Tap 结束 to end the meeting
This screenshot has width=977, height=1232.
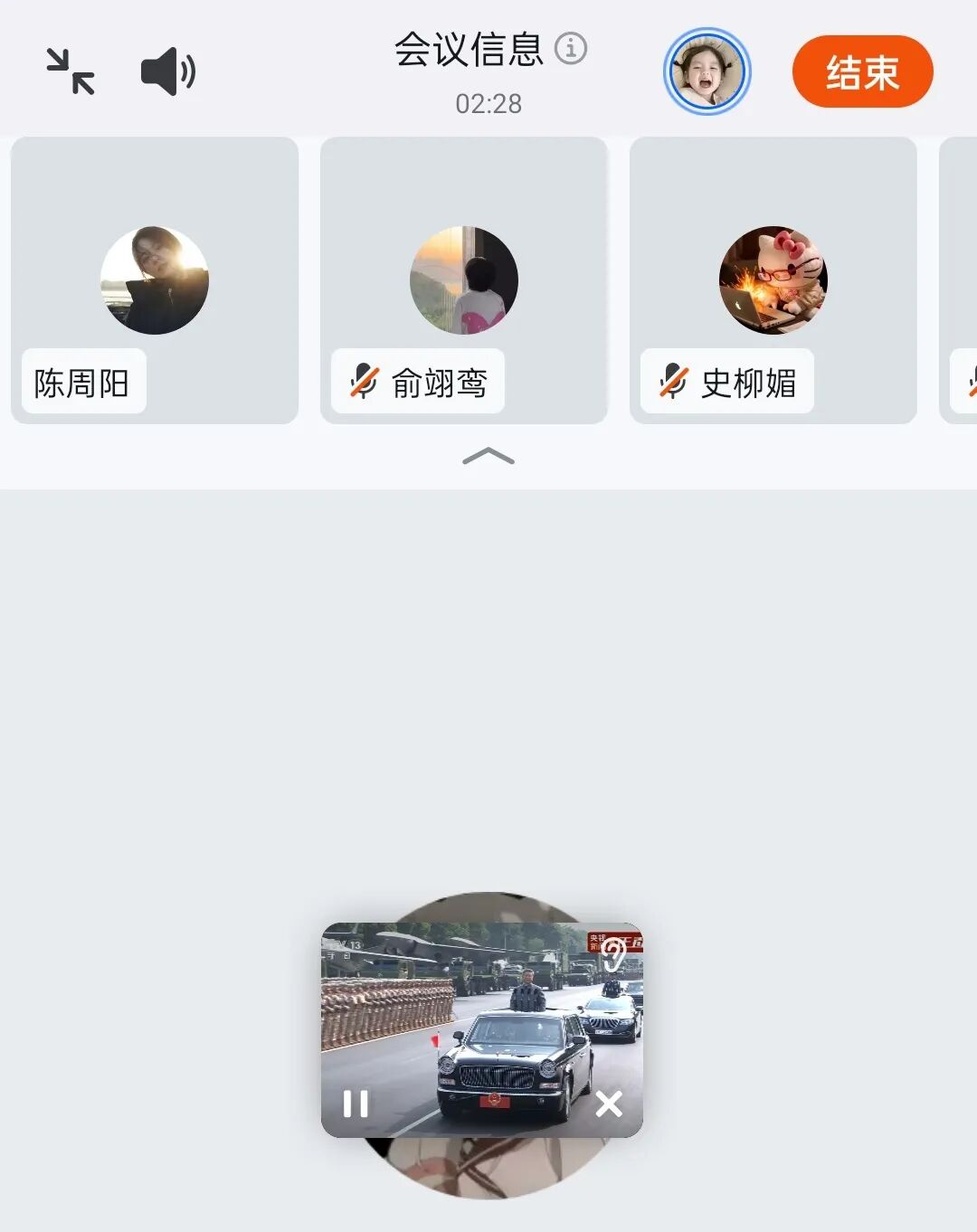click(862, 72)
